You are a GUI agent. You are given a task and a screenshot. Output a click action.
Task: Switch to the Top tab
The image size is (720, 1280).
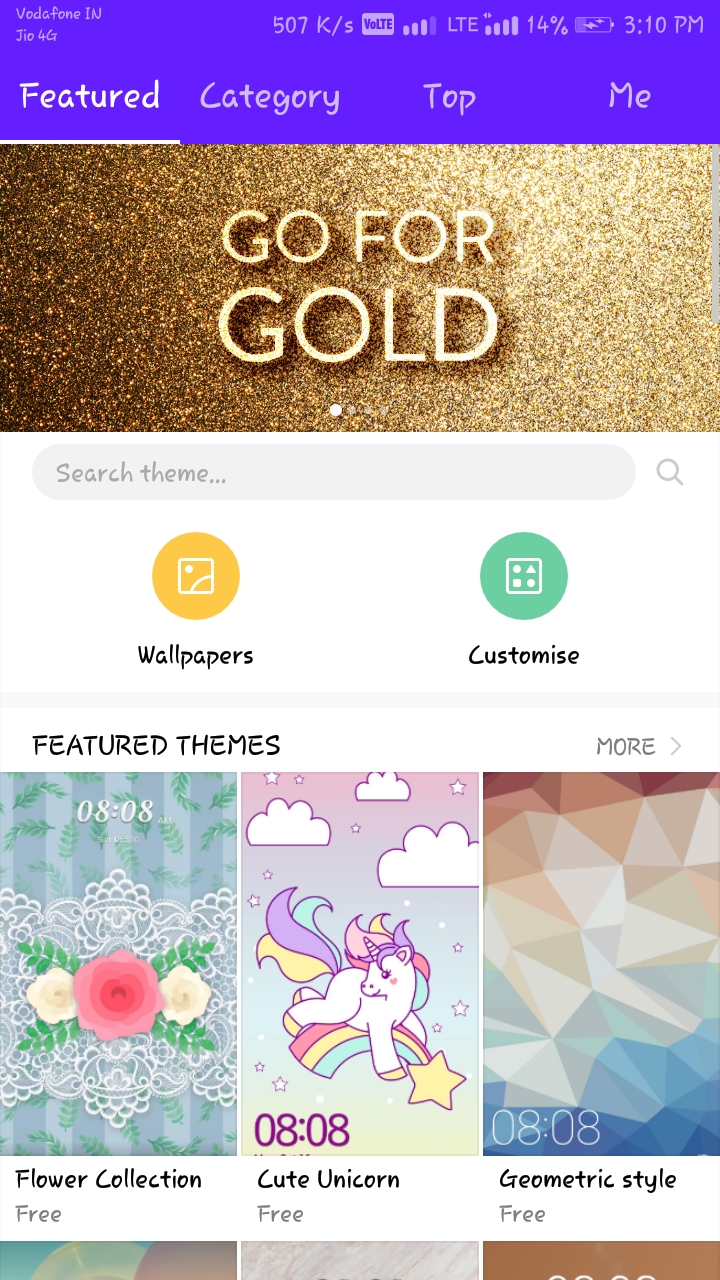[x=448, y=97]
